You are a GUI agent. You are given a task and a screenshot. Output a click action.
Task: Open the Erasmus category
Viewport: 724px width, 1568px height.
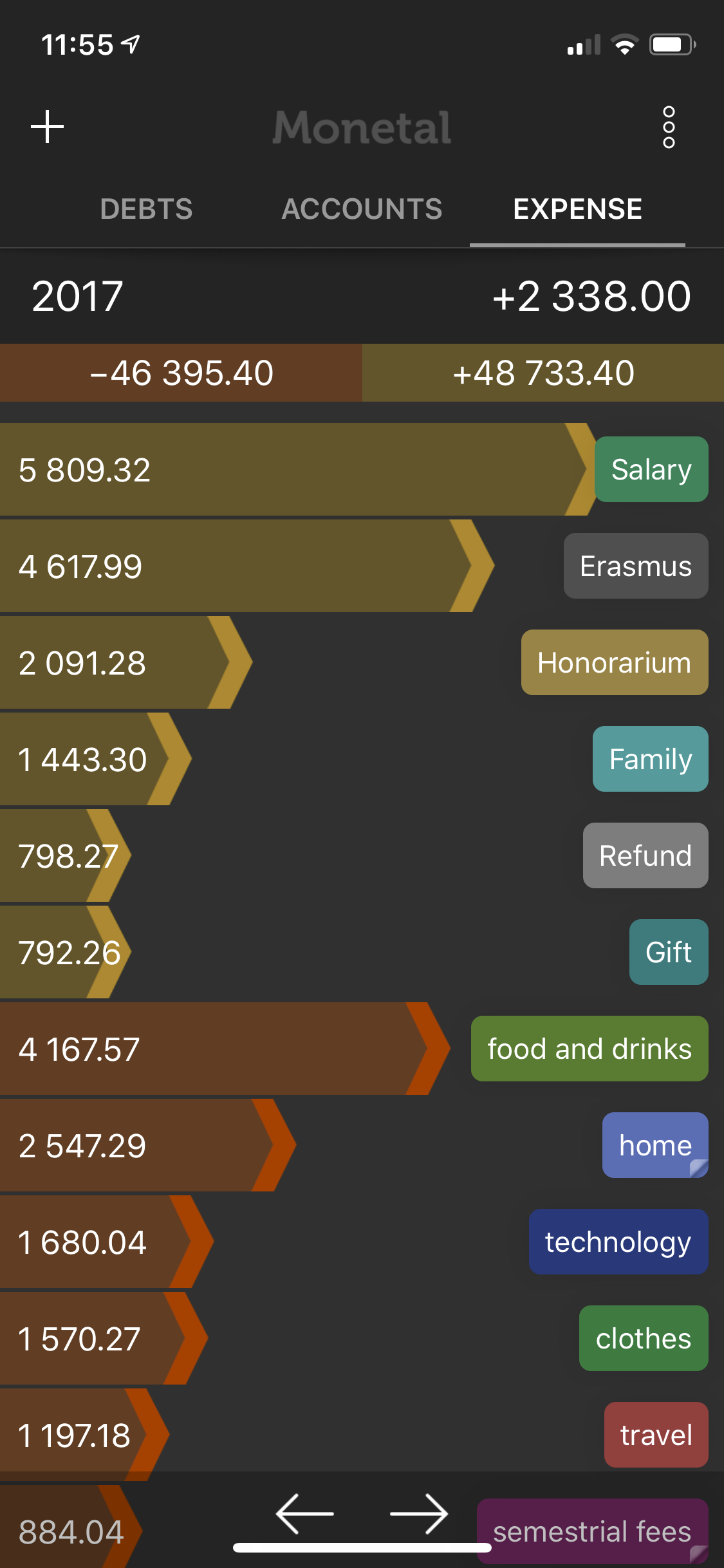click(x=636, y=566)
